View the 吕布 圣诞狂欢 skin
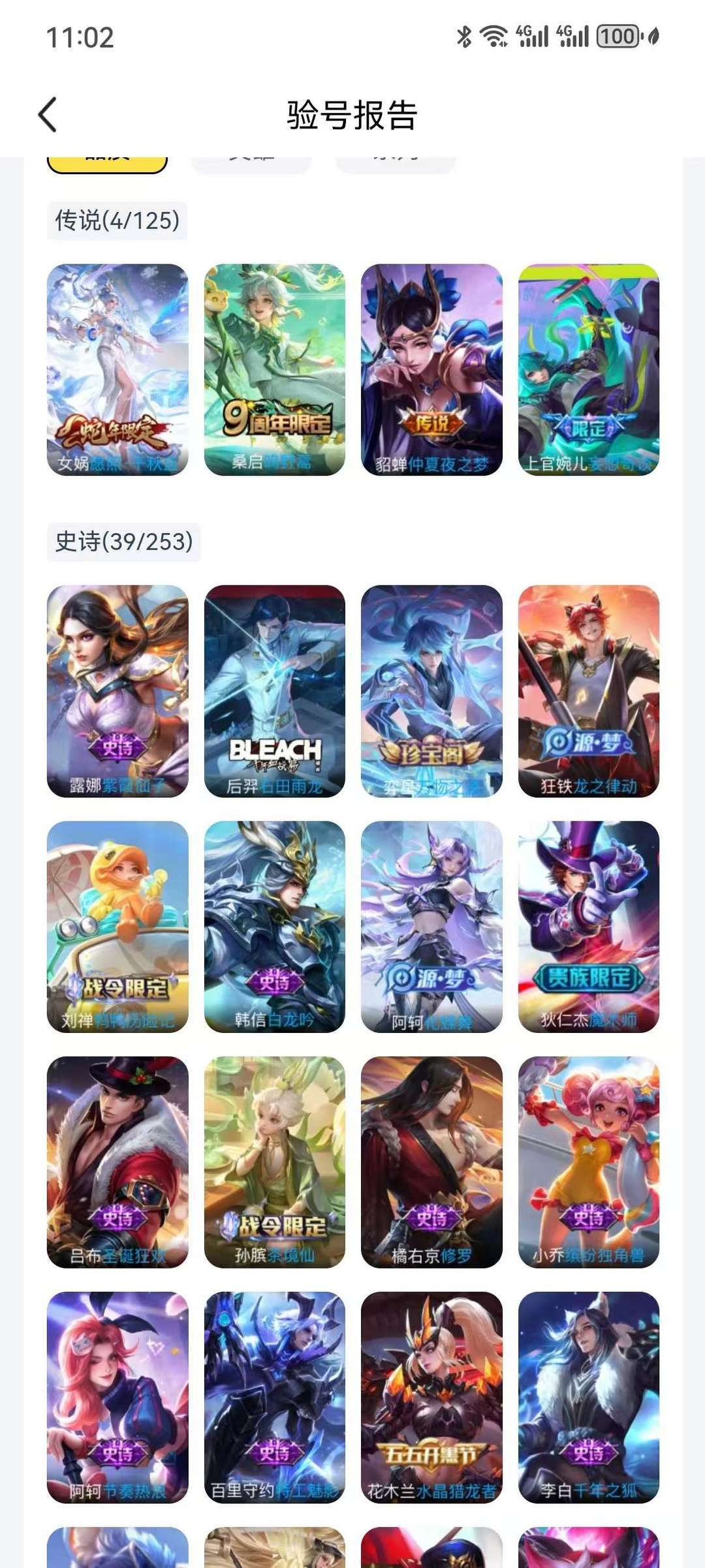 tap(117, 1162)
